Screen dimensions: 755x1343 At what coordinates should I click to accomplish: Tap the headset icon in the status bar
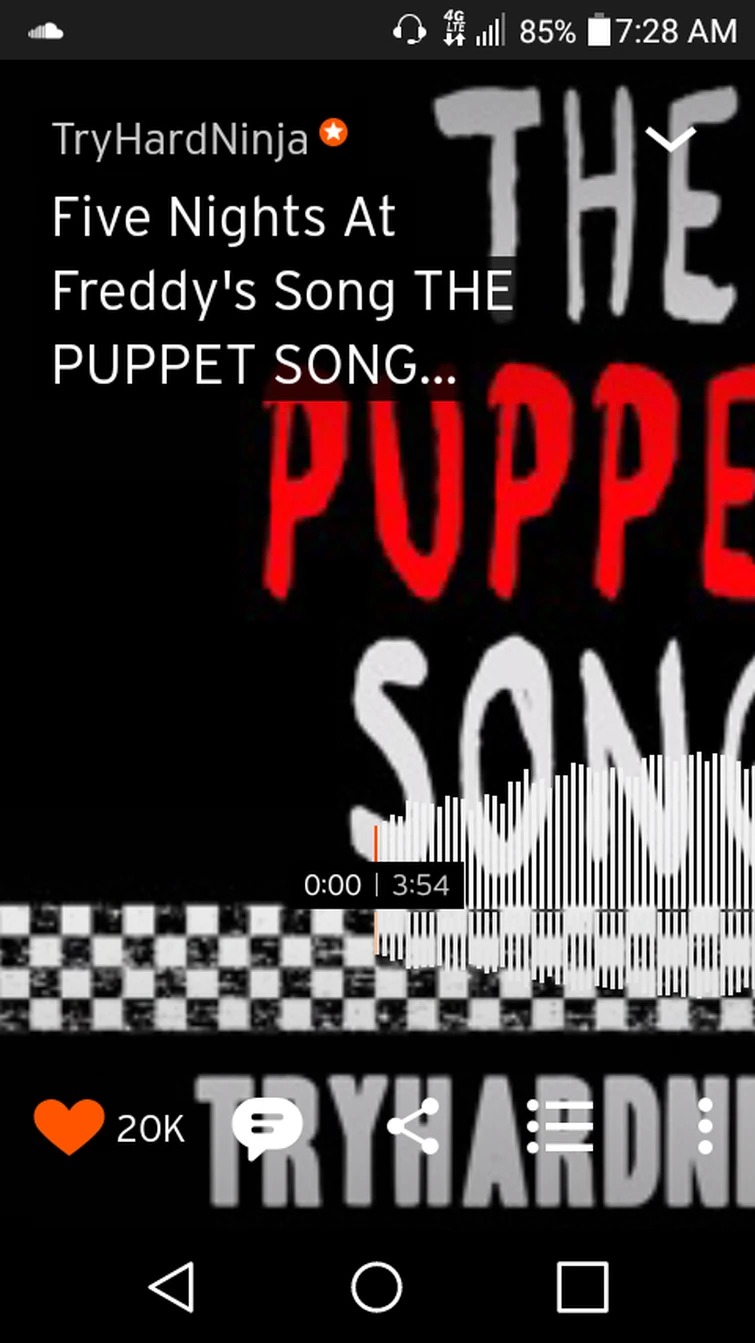click(x=408, y=30)
